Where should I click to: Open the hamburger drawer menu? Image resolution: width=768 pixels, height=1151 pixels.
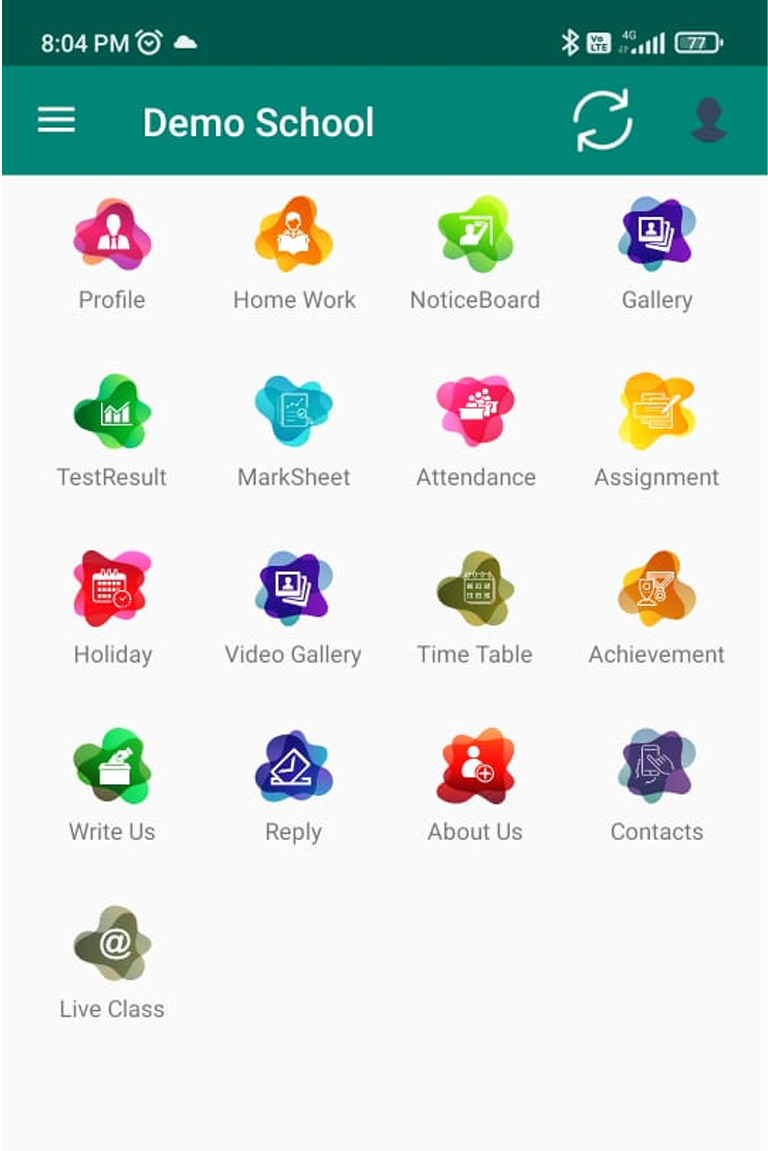click(x=57, y=121)
